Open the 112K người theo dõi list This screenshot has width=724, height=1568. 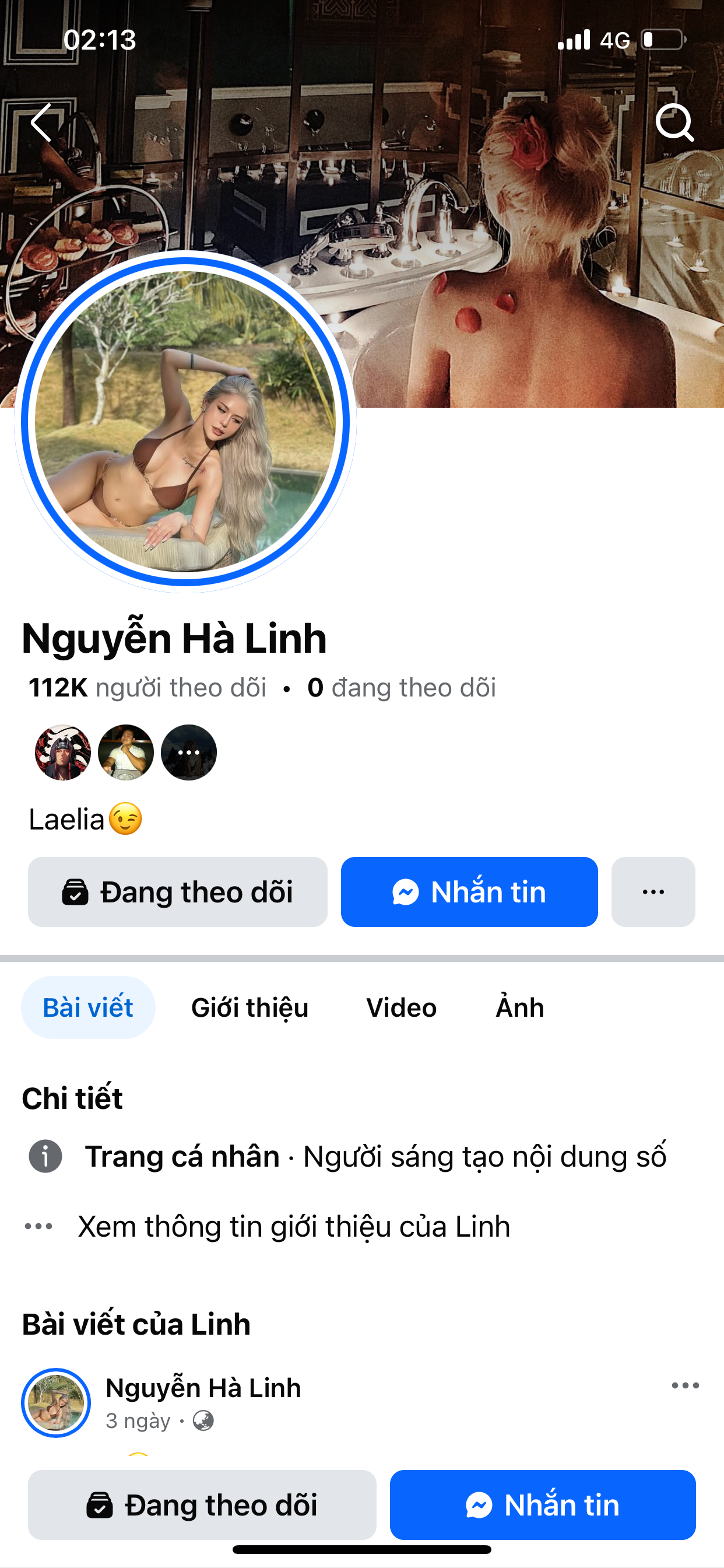tap(147, 688)
